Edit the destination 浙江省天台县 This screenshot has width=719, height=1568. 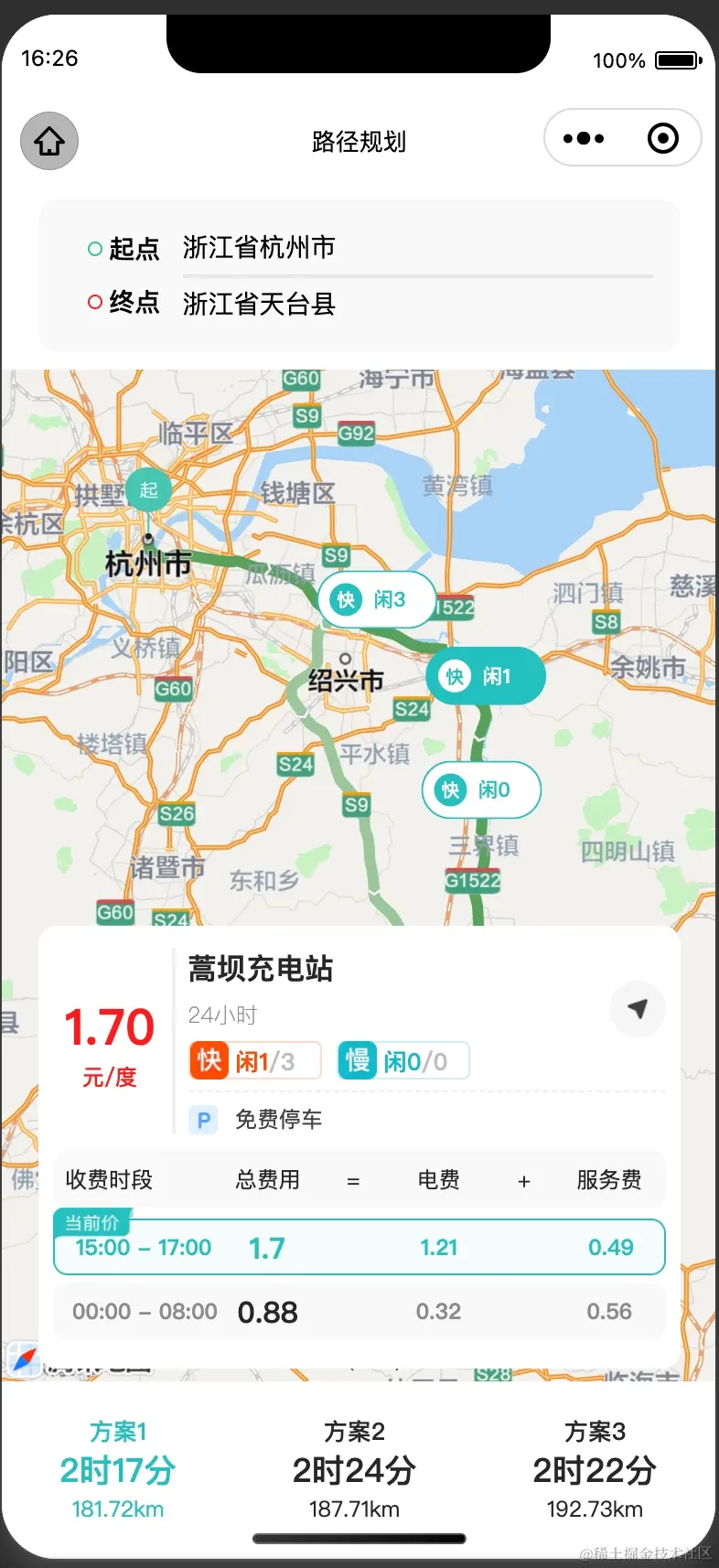pos(259,304)
